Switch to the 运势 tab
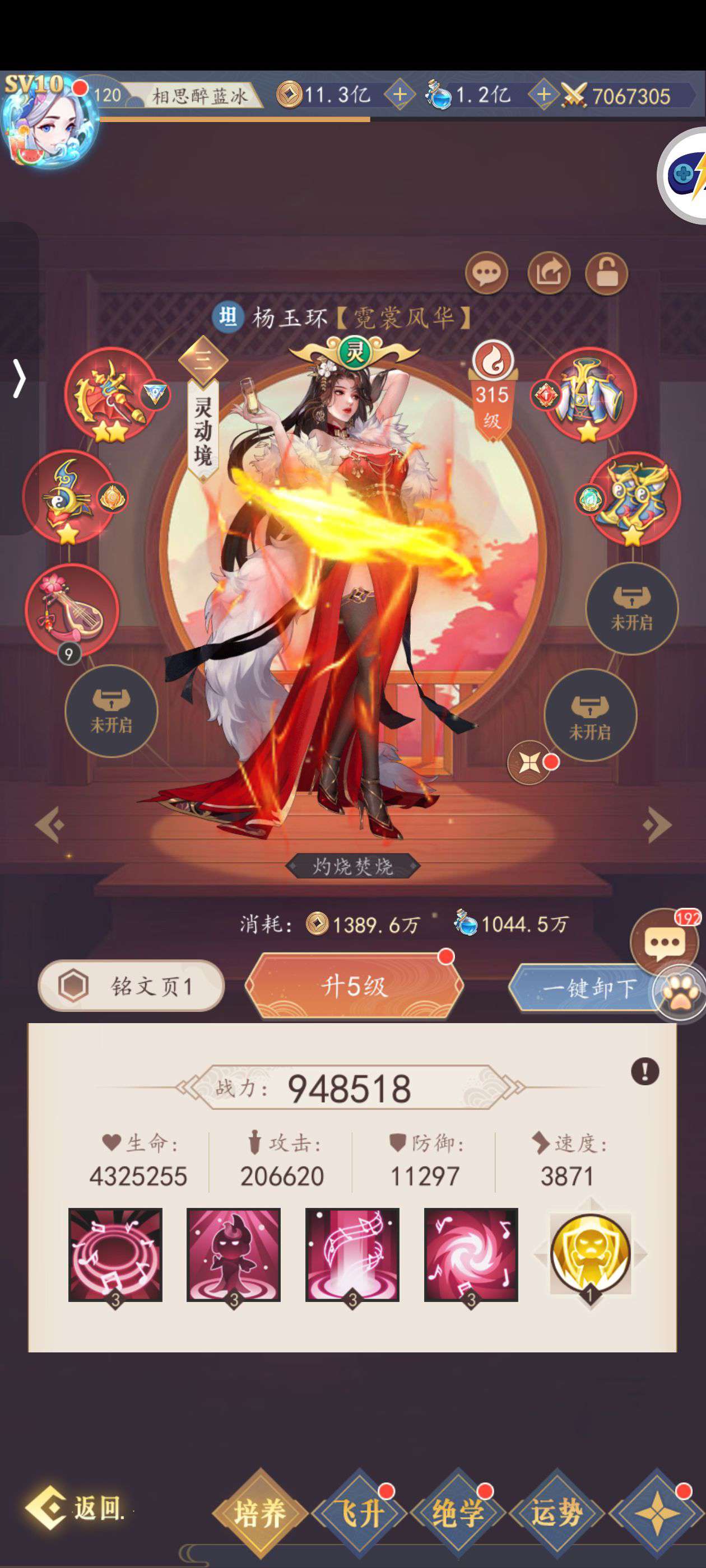The image size is (706, 1568). point(557,1512)
